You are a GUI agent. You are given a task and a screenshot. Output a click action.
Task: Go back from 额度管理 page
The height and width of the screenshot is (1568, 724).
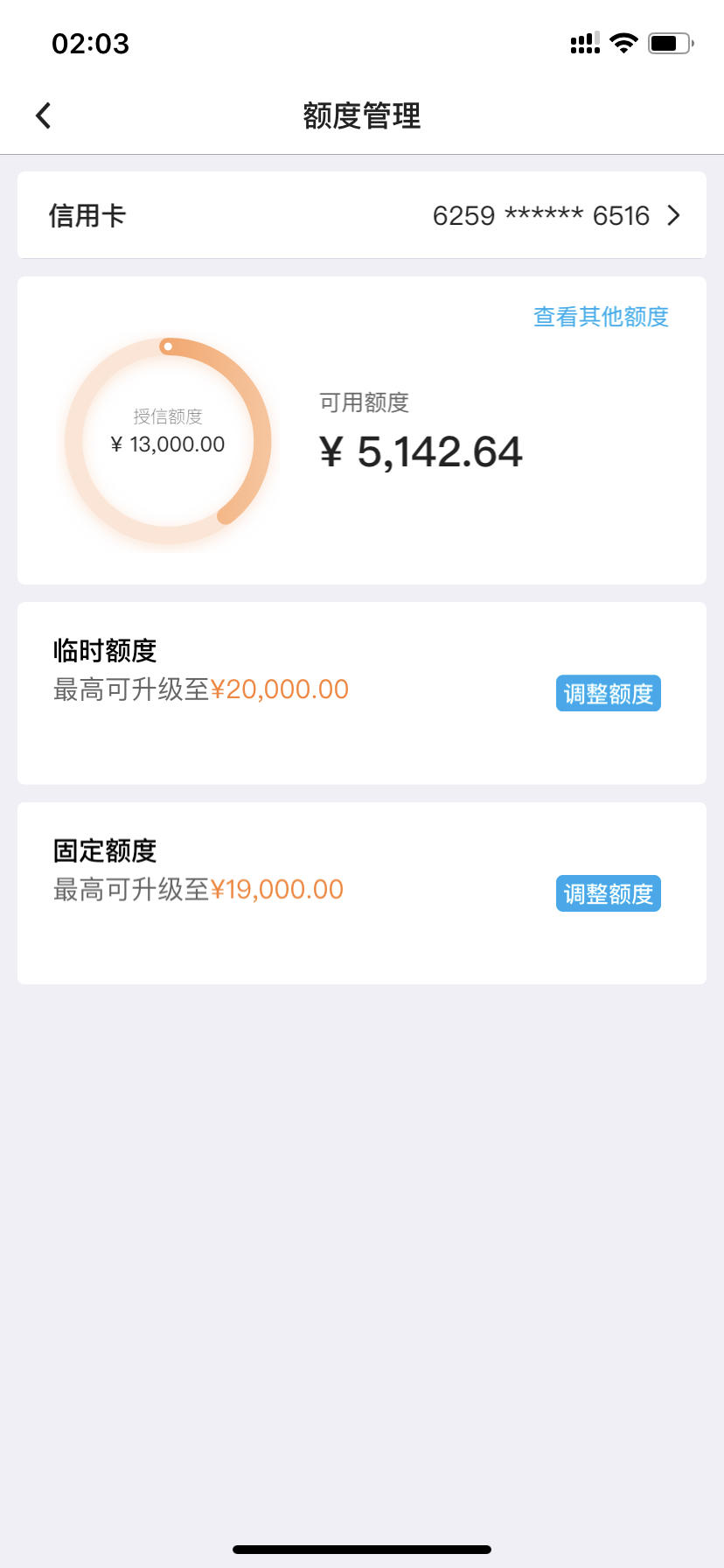[43, 115]
